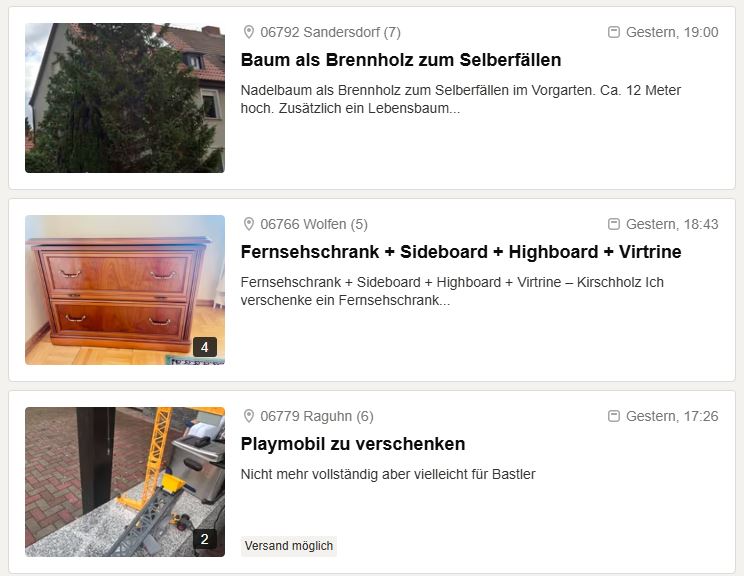Screen dimensions: 744x576
Task: Open the Baum als Brennholz zum Selberfällen listing
Action: pos(400,60)
